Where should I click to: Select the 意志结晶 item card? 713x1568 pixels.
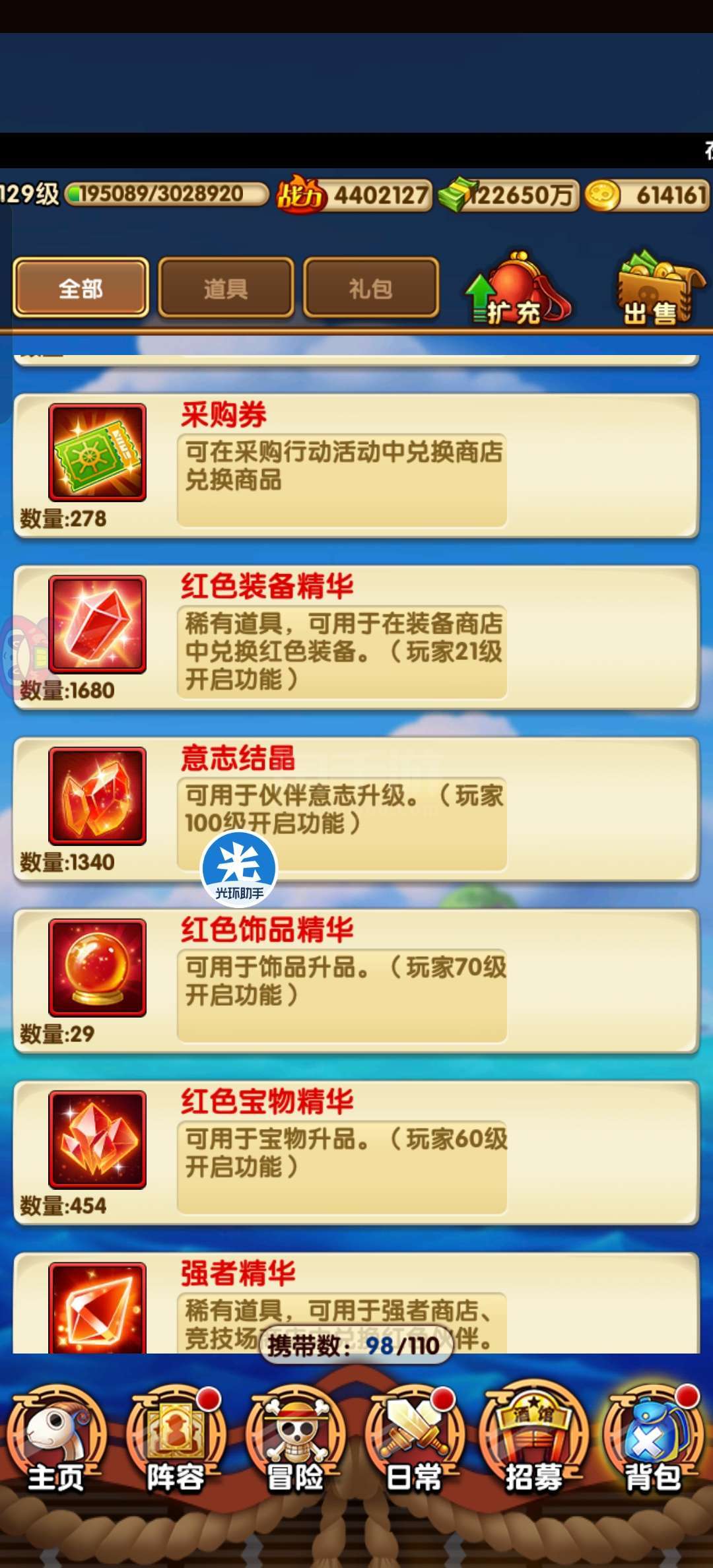356,809
